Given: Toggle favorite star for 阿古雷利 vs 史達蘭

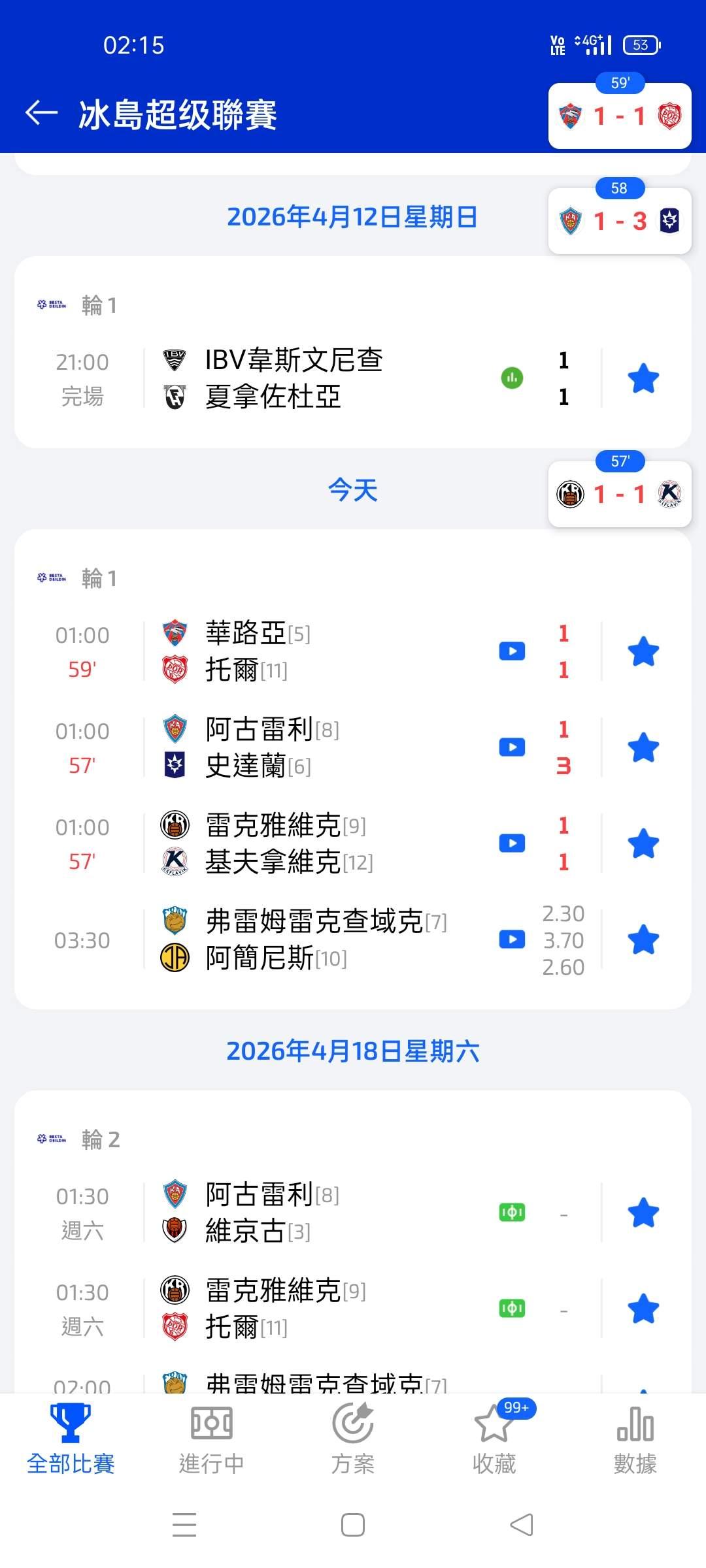Looking at the screenshot, I should tap(643, 748).
